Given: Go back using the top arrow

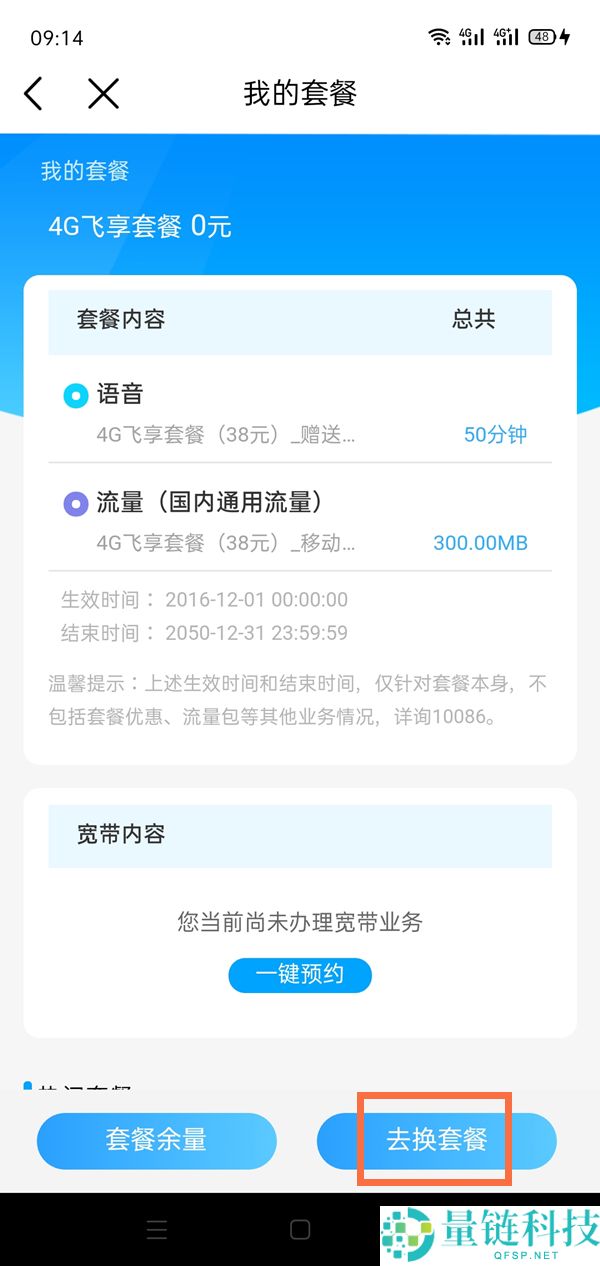Looking at the screenshot, I should click(x=33, y=94).
